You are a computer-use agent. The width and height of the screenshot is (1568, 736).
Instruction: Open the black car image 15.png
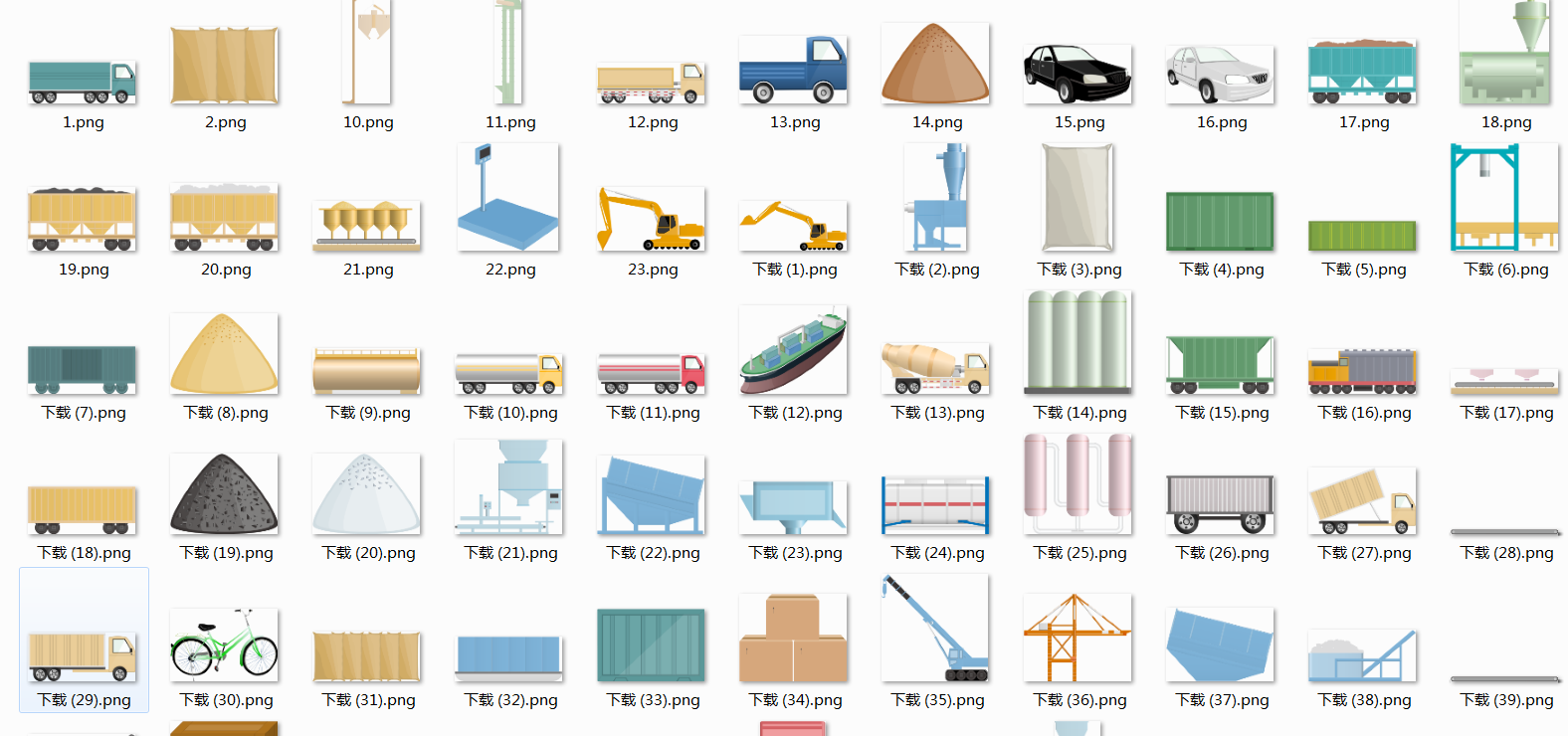pyautogui.click(x=1078, y=75)
